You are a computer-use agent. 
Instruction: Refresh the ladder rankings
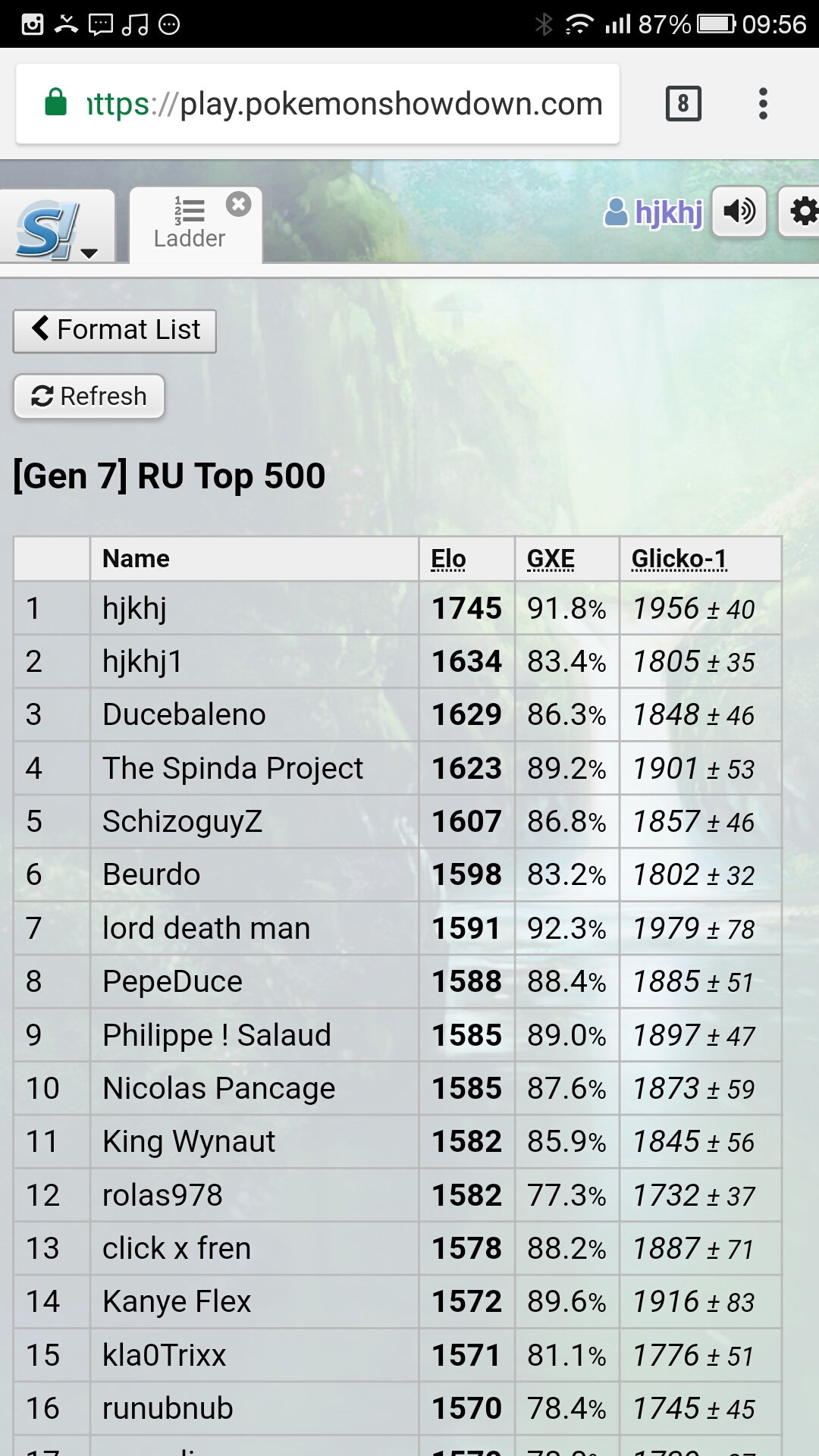(89, 396)
